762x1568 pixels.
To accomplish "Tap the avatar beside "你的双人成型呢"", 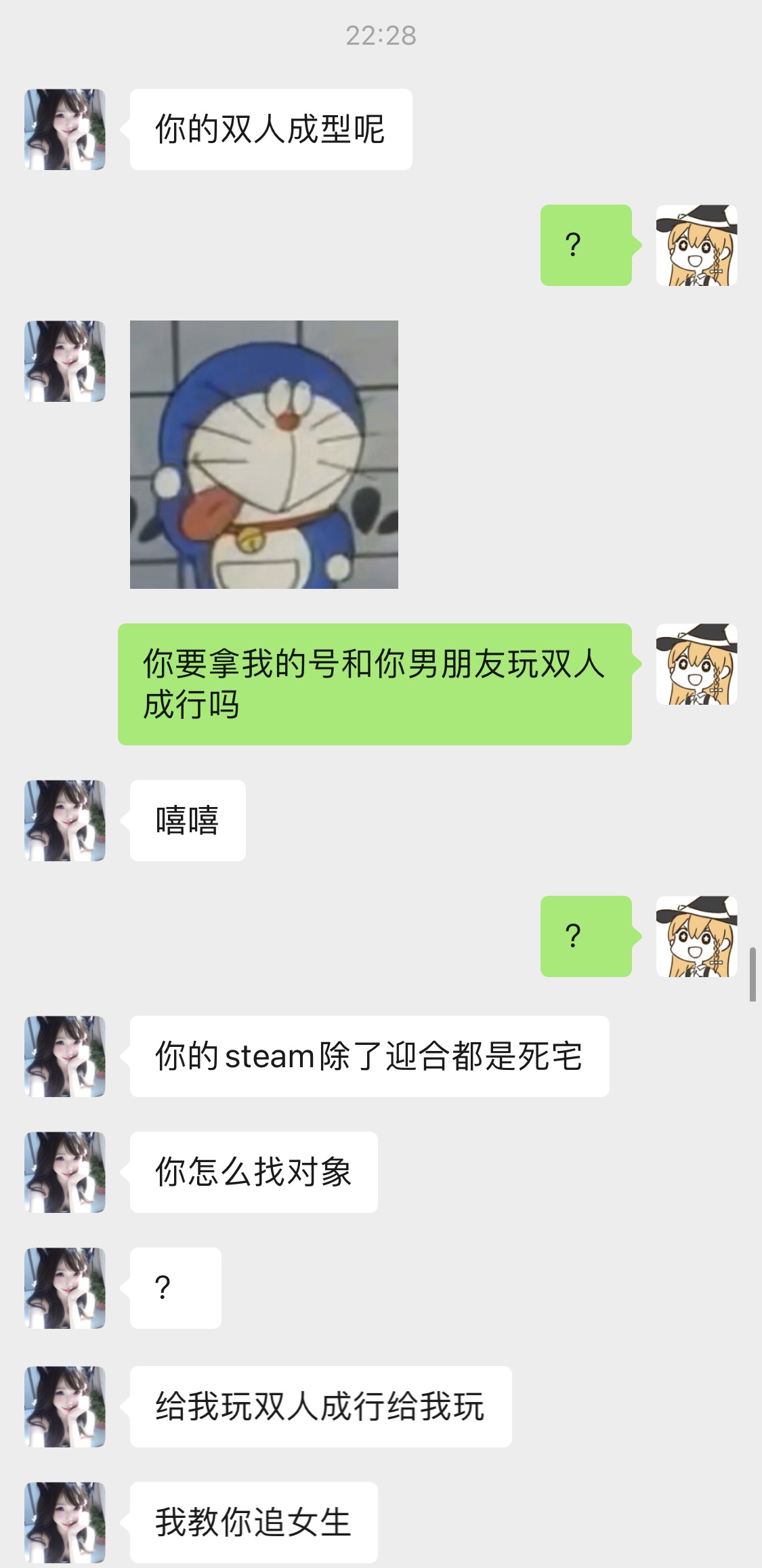I will [x=65, y=129].
